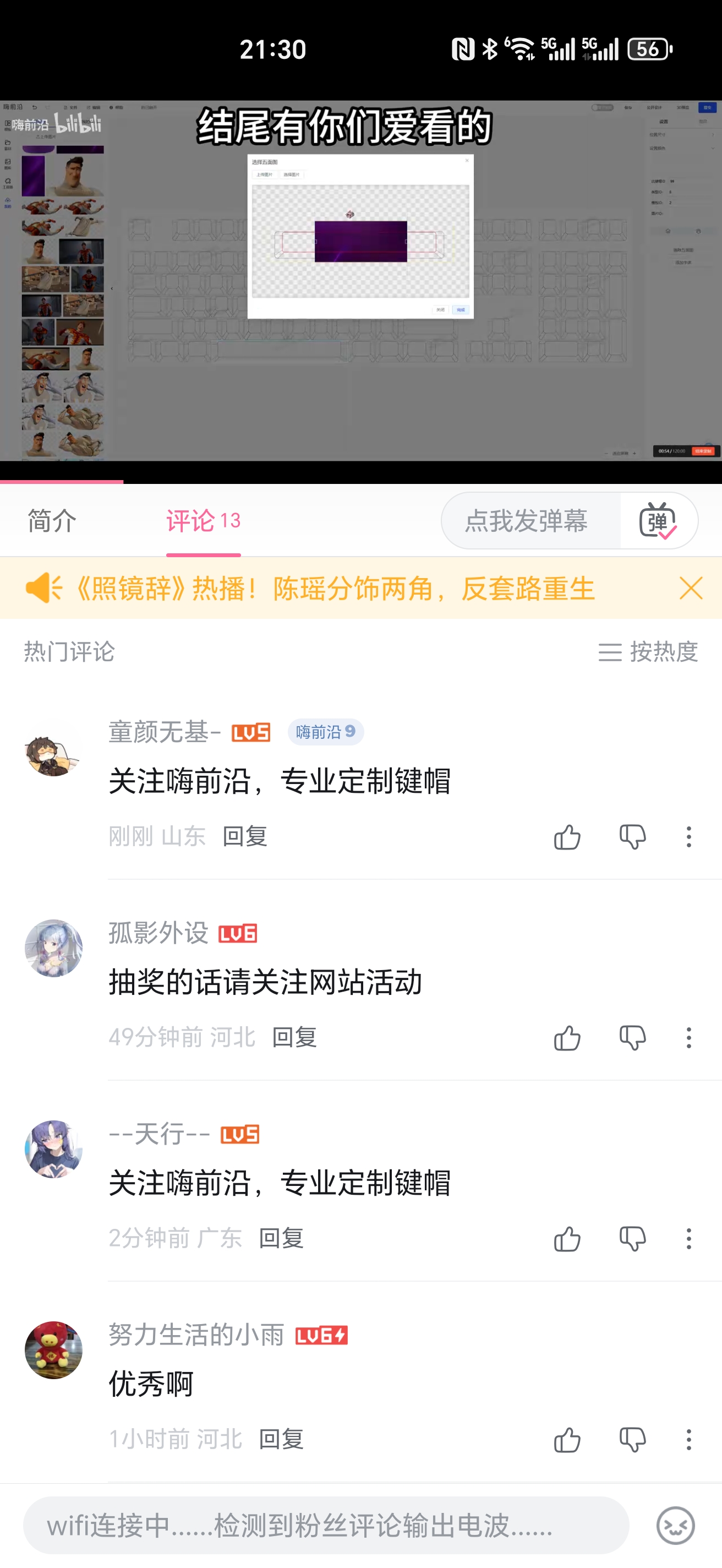This screenshot has width=722, height=1568.
Task: Dislike 孤影外设's comment with the thumbs-down icon
Action: point(632,1038)
